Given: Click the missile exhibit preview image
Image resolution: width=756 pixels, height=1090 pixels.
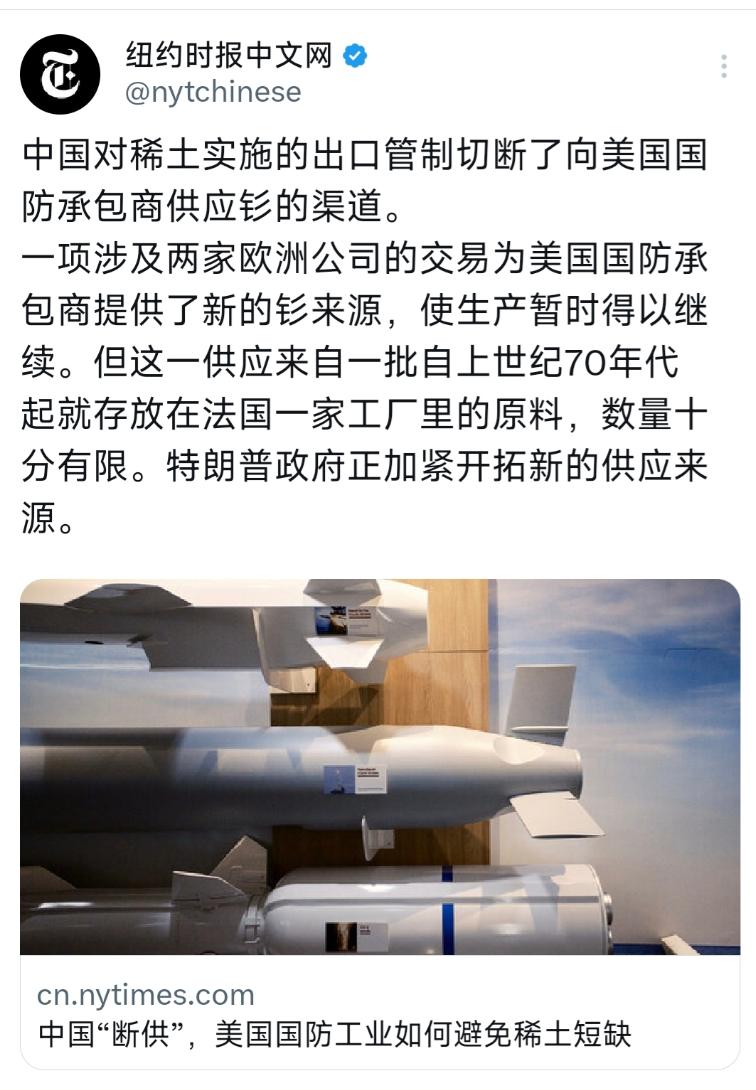Looking at the screenshot, I should 378,770.
